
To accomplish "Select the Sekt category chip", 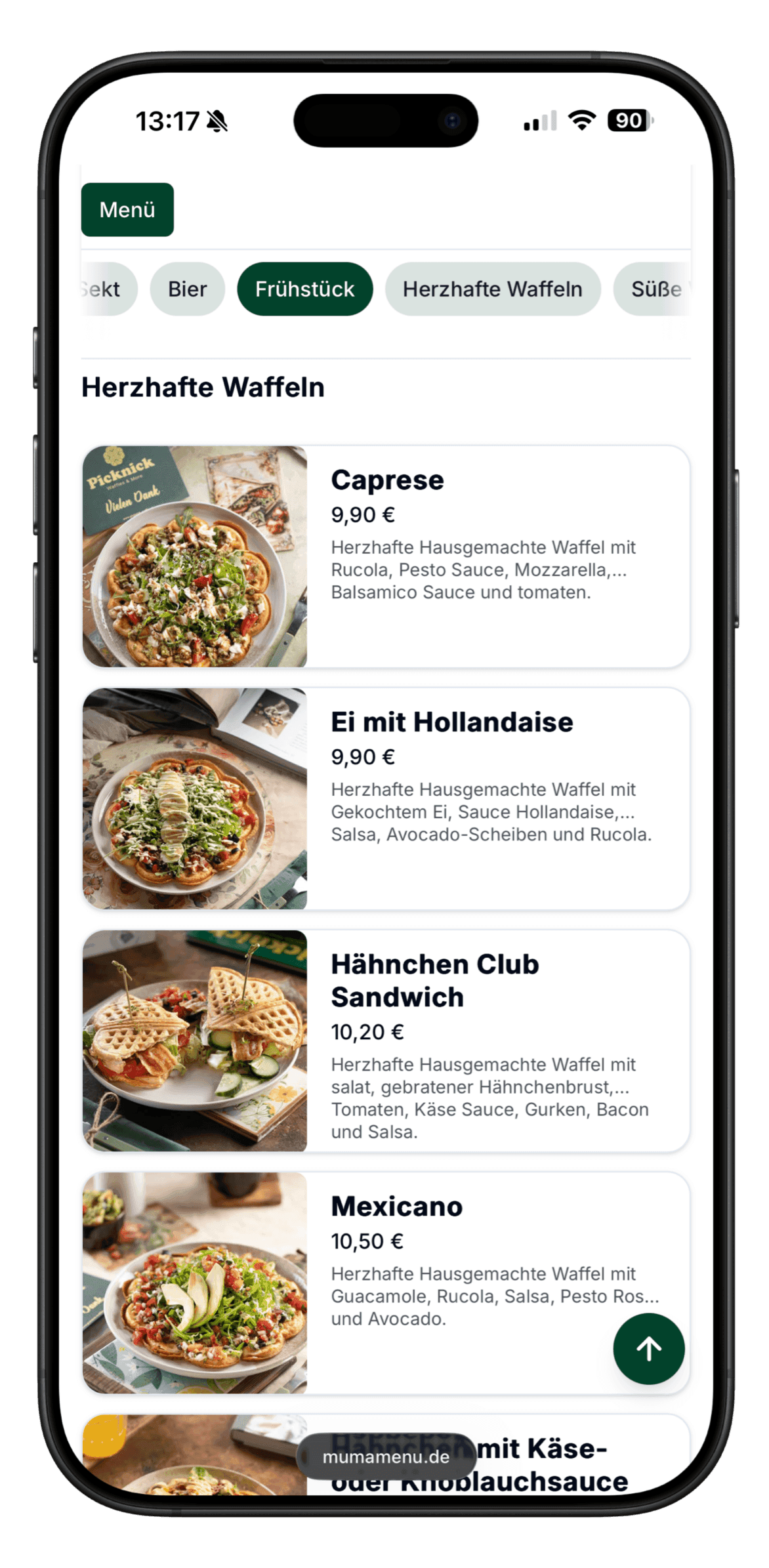I will click(x=105, y=289).
